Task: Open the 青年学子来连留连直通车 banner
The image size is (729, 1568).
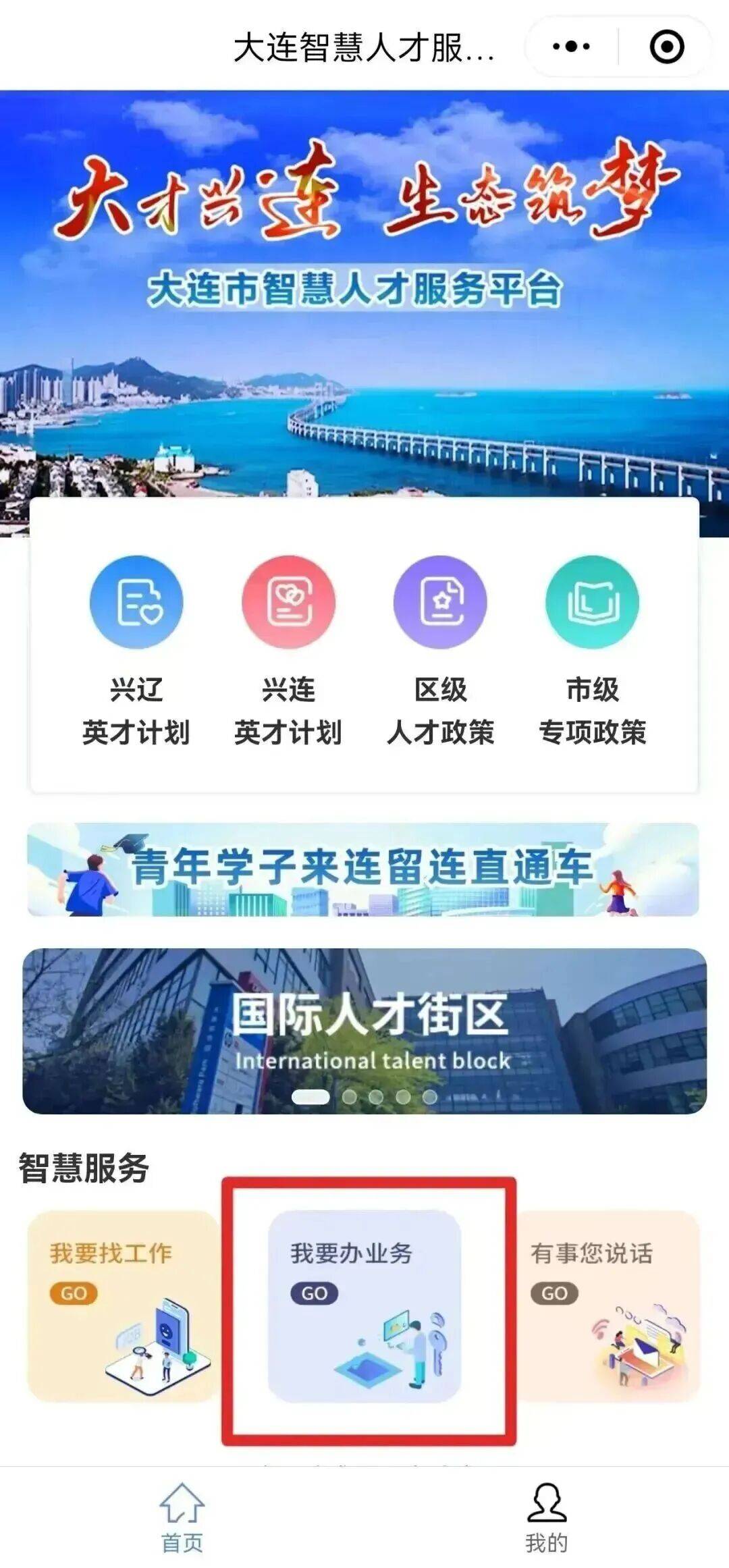Action: 363,869
